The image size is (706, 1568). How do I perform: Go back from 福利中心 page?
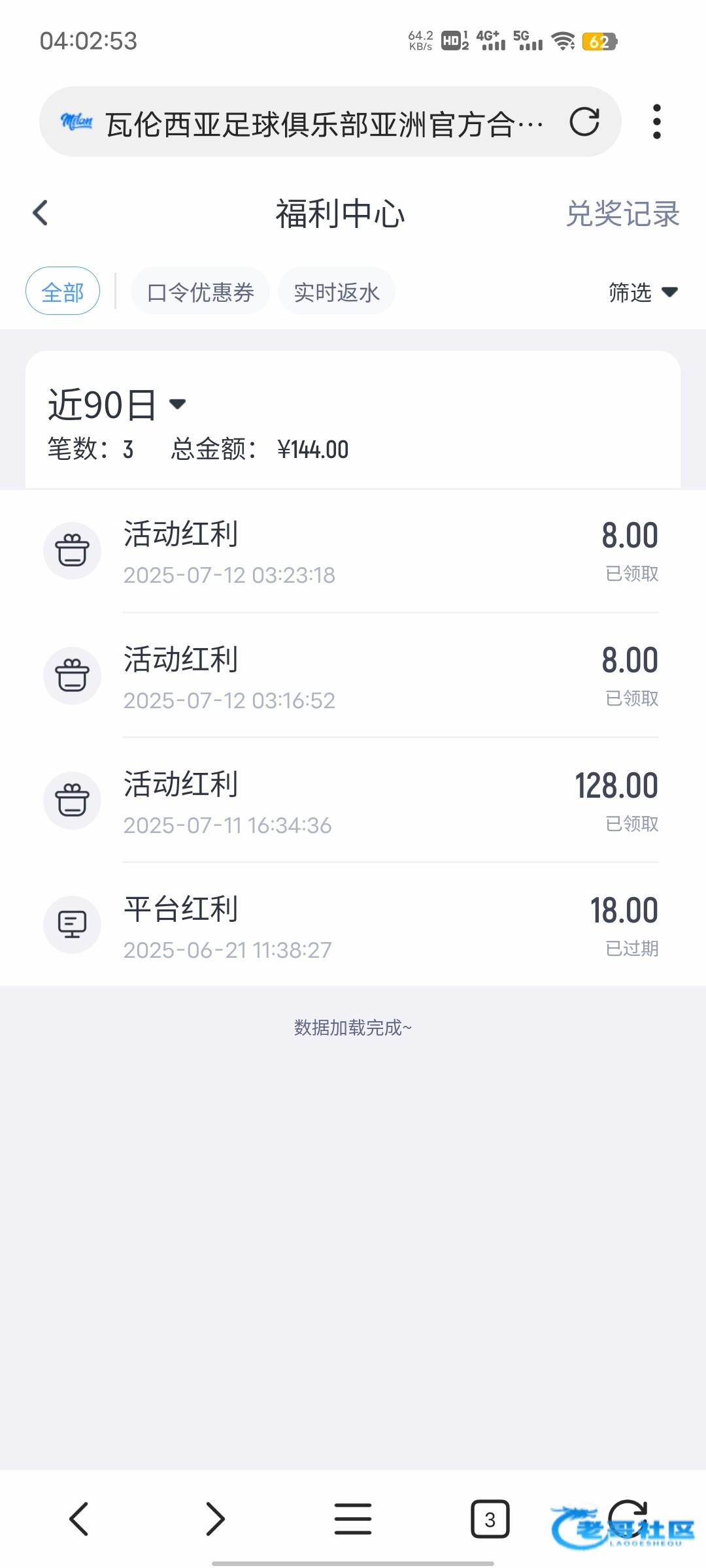pyautogui.click(x=41, y=213)
